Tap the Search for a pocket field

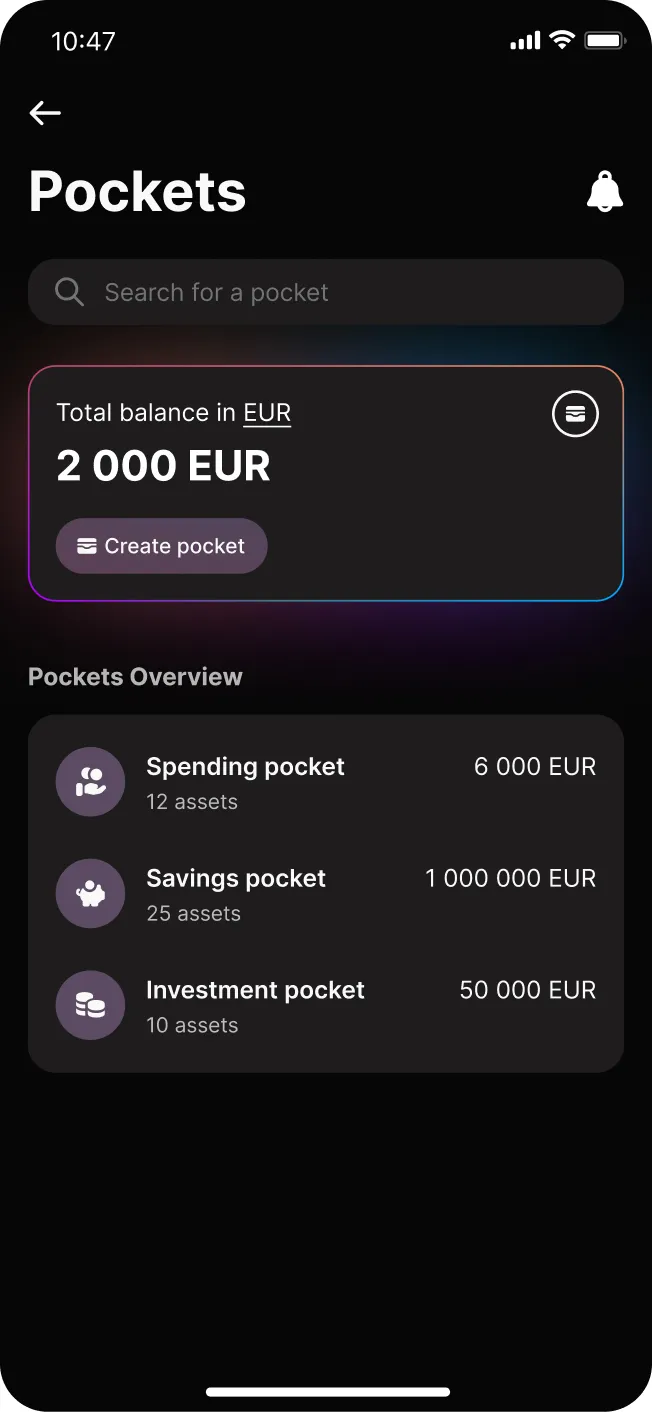click(x=326, y=292)
